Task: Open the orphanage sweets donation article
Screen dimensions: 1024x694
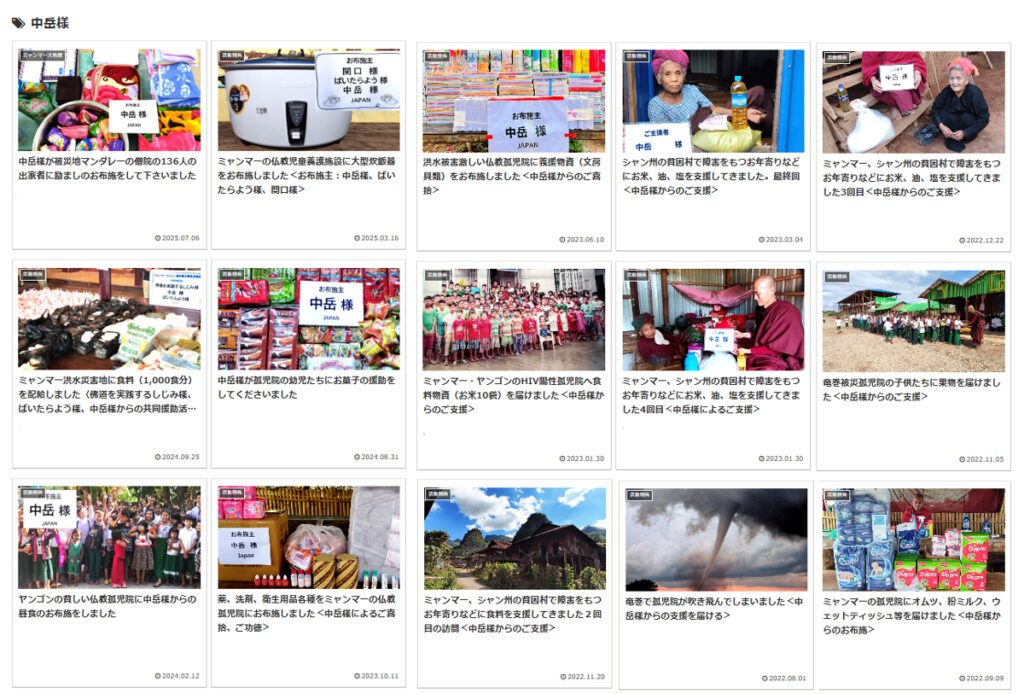Action: (x=308, y=387)
